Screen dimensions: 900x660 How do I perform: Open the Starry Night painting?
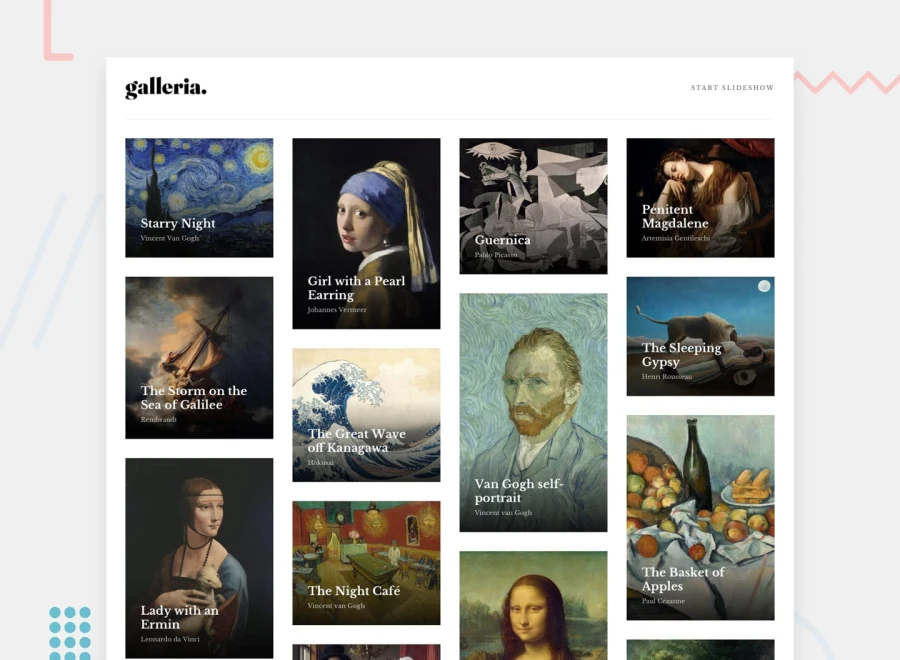(x=199, y=197)
